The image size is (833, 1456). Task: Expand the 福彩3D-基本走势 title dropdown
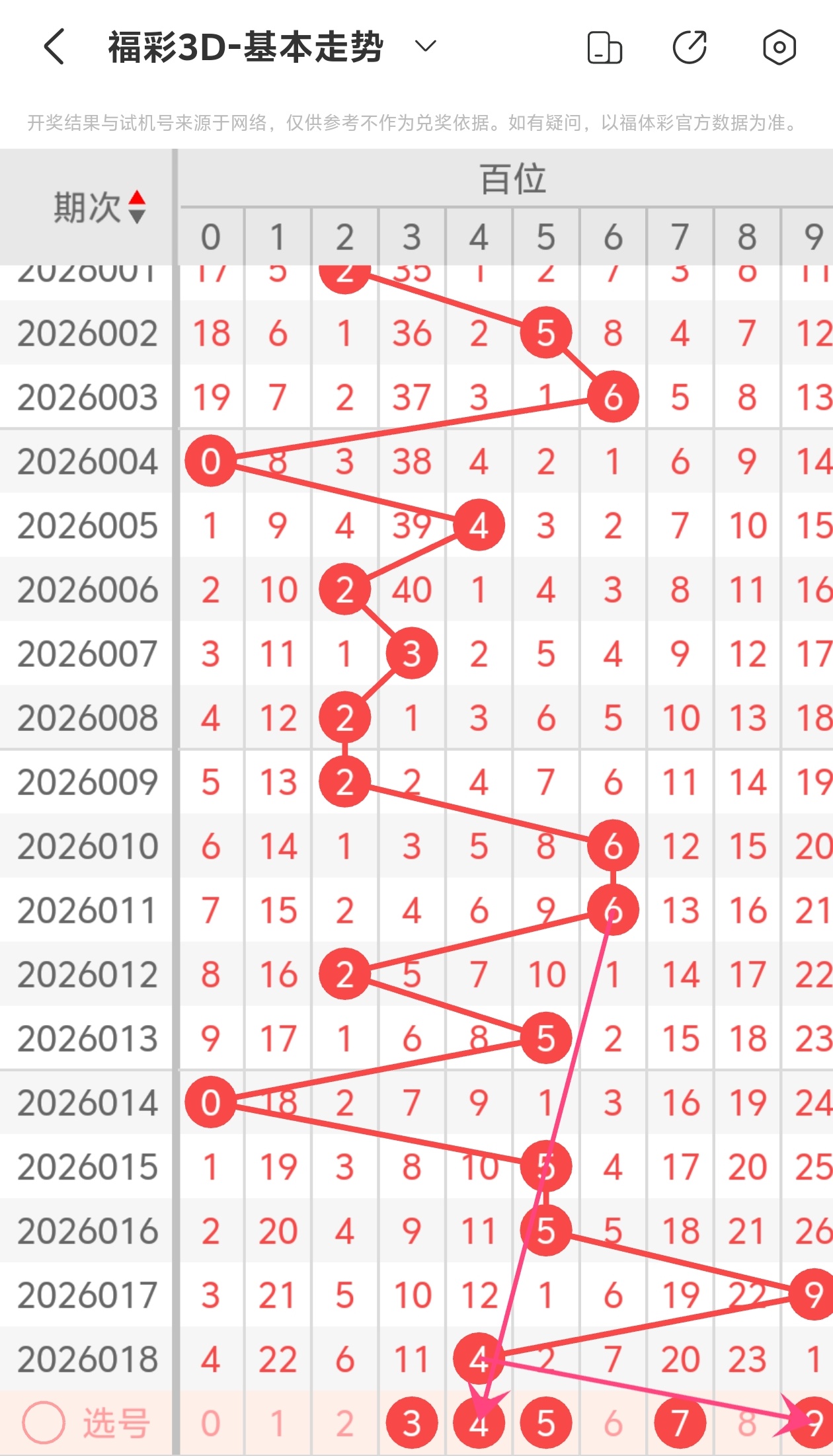point(425,46)
